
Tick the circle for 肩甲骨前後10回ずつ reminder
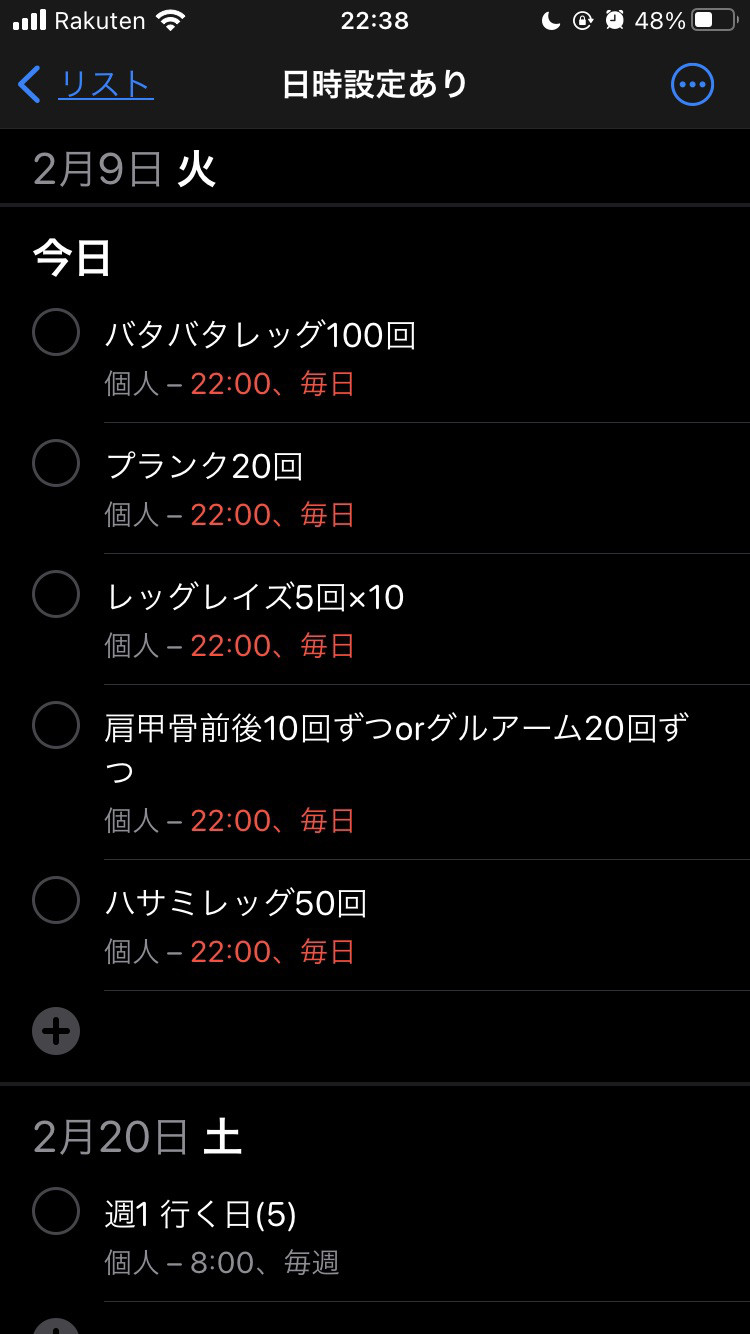tap(56, 725)
